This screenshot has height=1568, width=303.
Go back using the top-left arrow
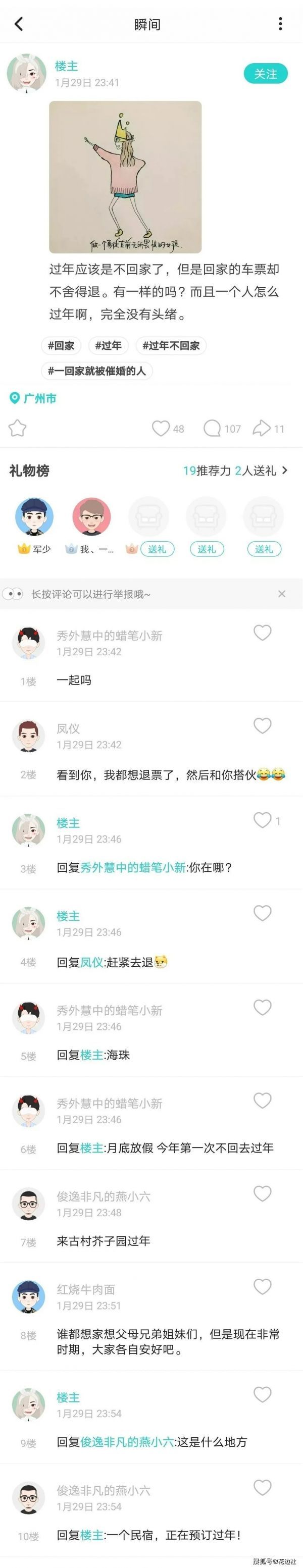(18, 24)
